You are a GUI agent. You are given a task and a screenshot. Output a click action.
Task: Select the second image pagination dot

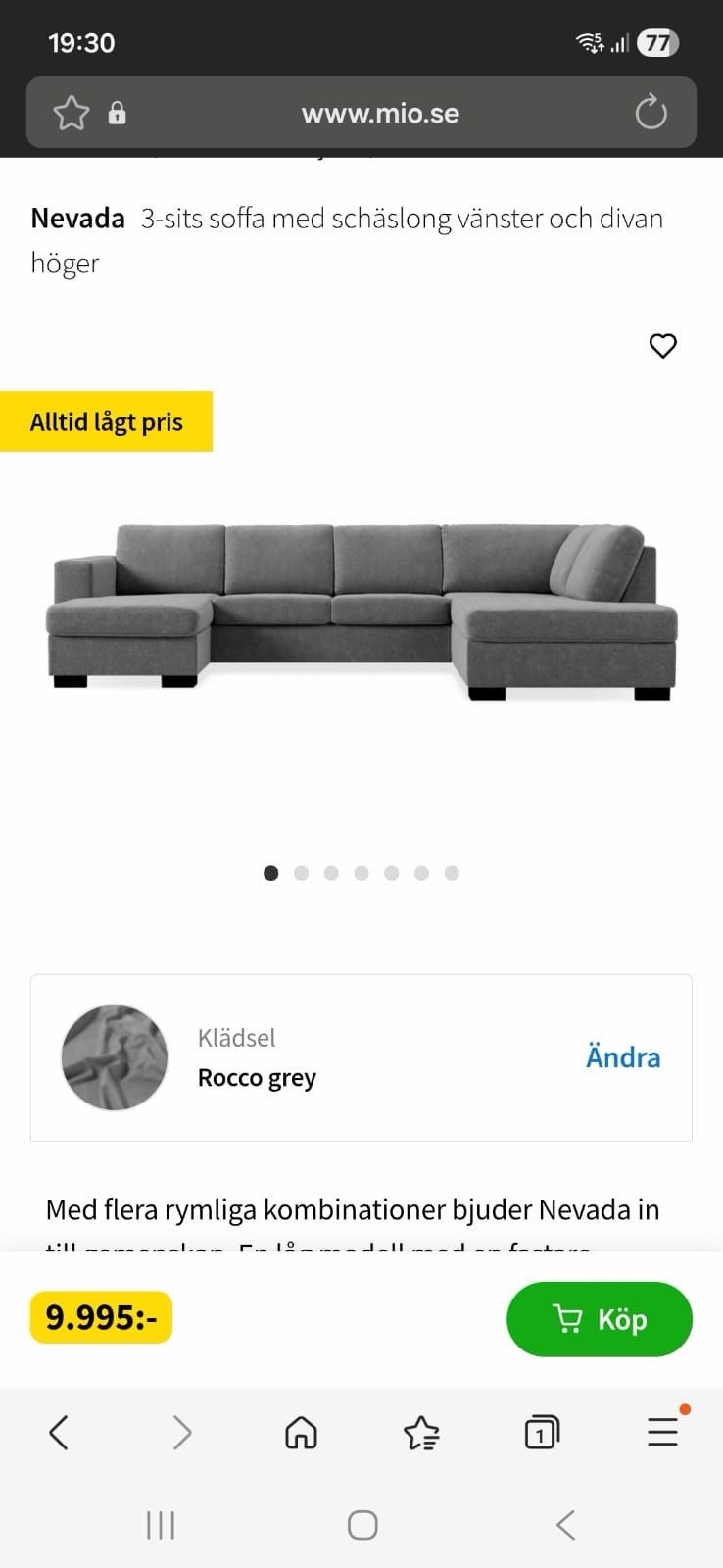tap(302, 872)
